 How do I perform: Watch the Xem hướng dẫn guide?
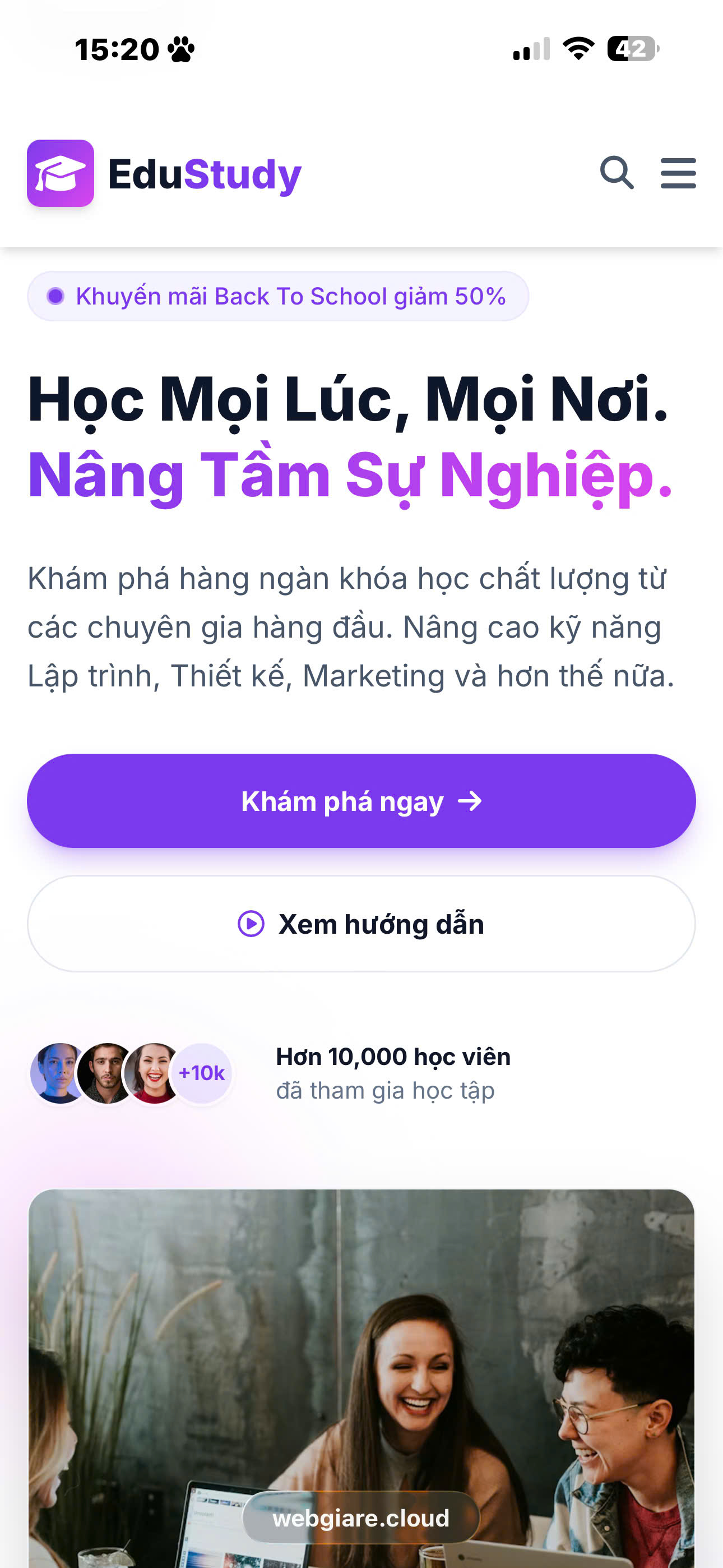[361, 924]
